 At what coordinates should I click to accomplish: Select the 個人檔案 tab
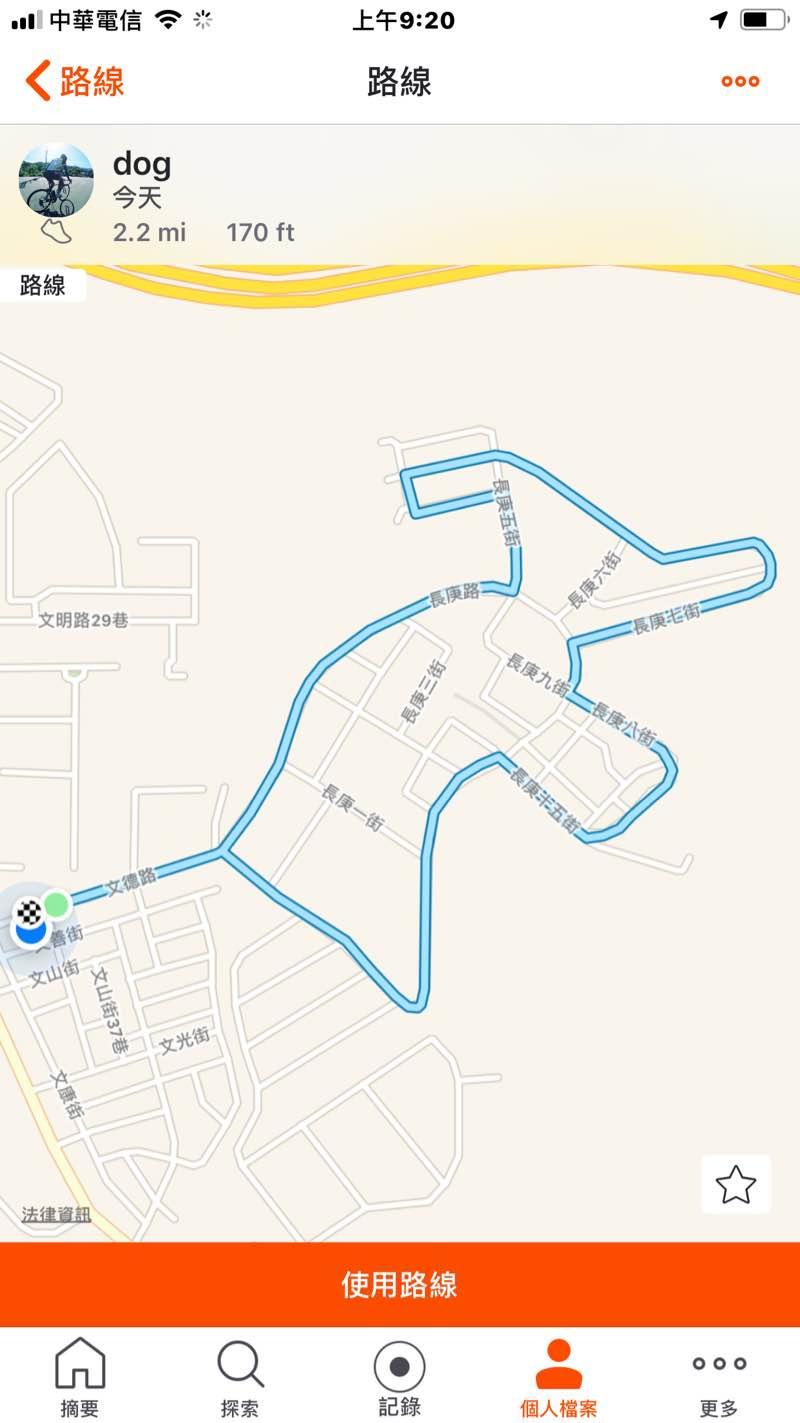[559, 1376]
